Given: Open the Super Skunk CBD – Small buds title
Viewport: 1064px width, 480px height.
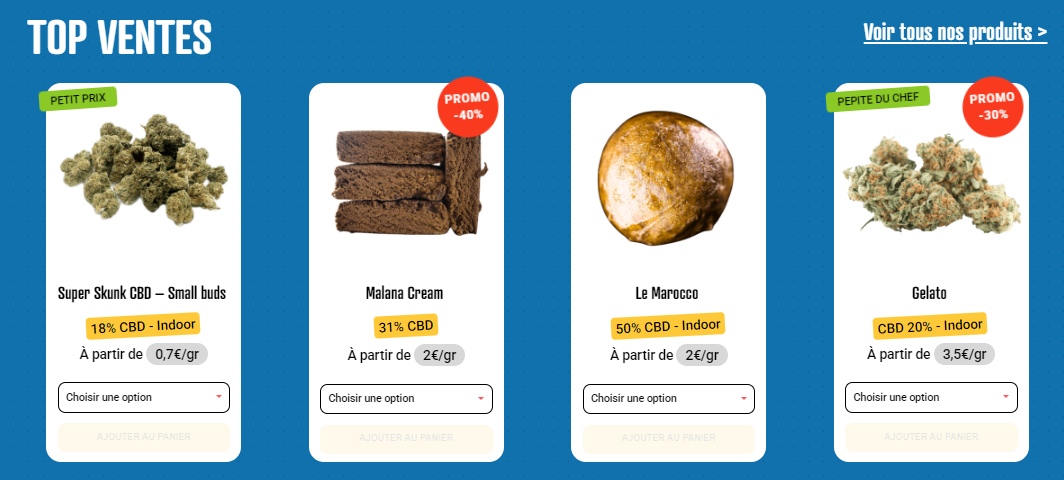Looking at the screenshot, I should tap(142, 293).
